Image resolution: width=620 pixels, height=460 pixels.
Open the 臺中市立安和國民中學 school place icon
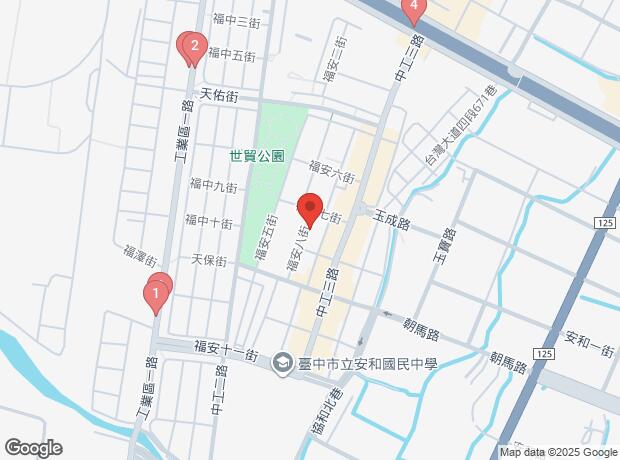coord(283,363)
